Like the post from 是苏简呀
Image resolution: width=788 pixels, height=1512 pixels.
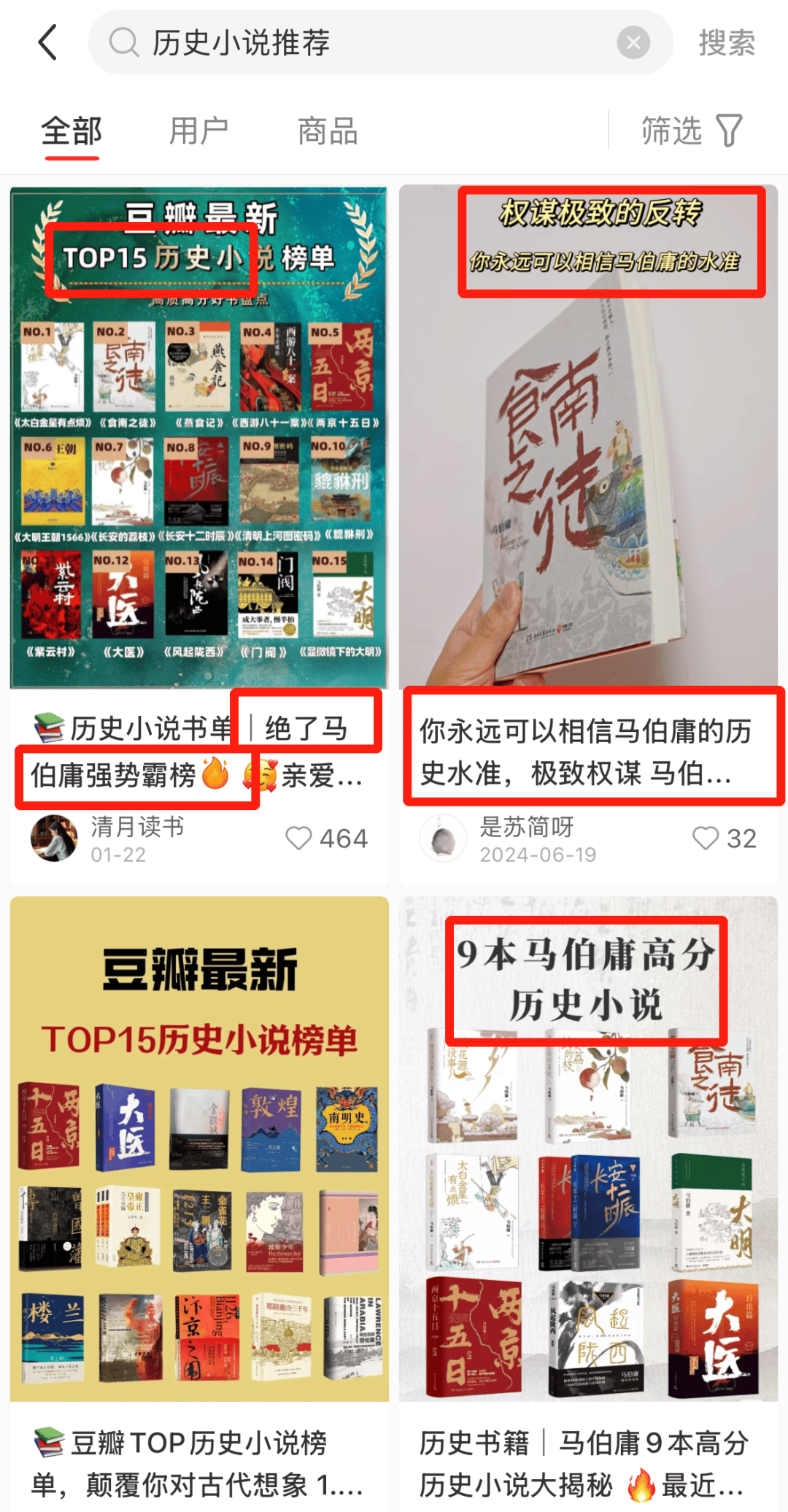click(x=705, y=838)
